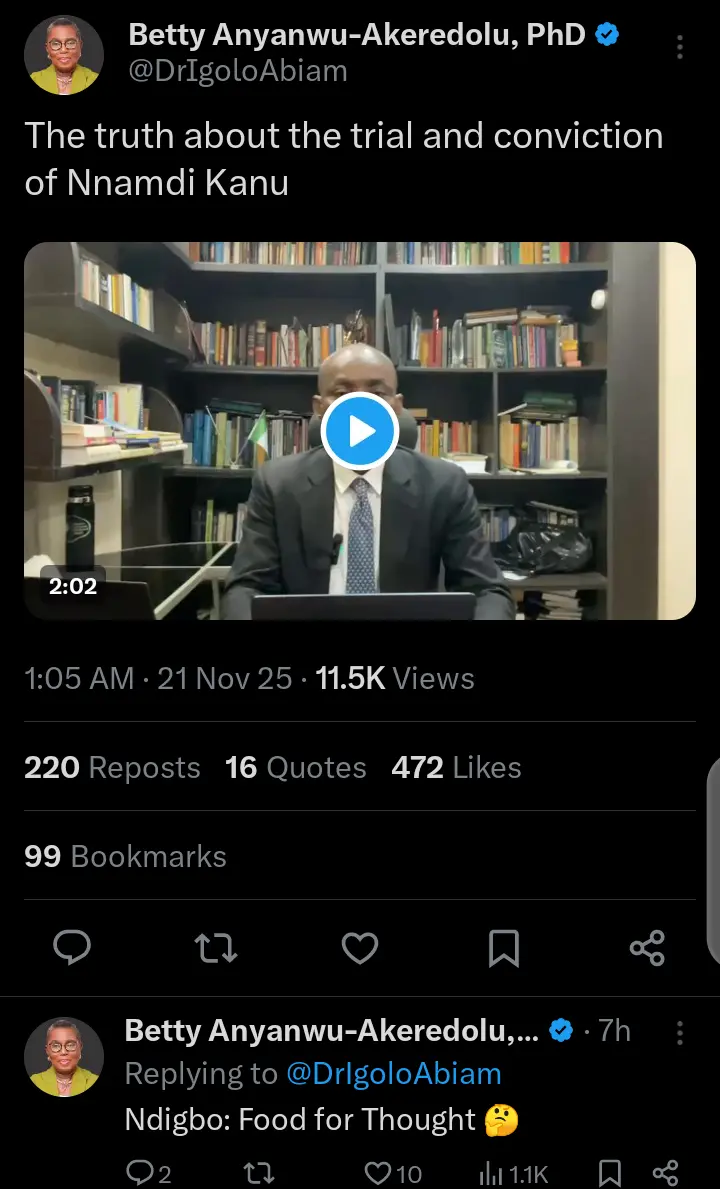The image size is (720, 1189).
Task: View the 16 Quotes list
Action: (295, 768)
